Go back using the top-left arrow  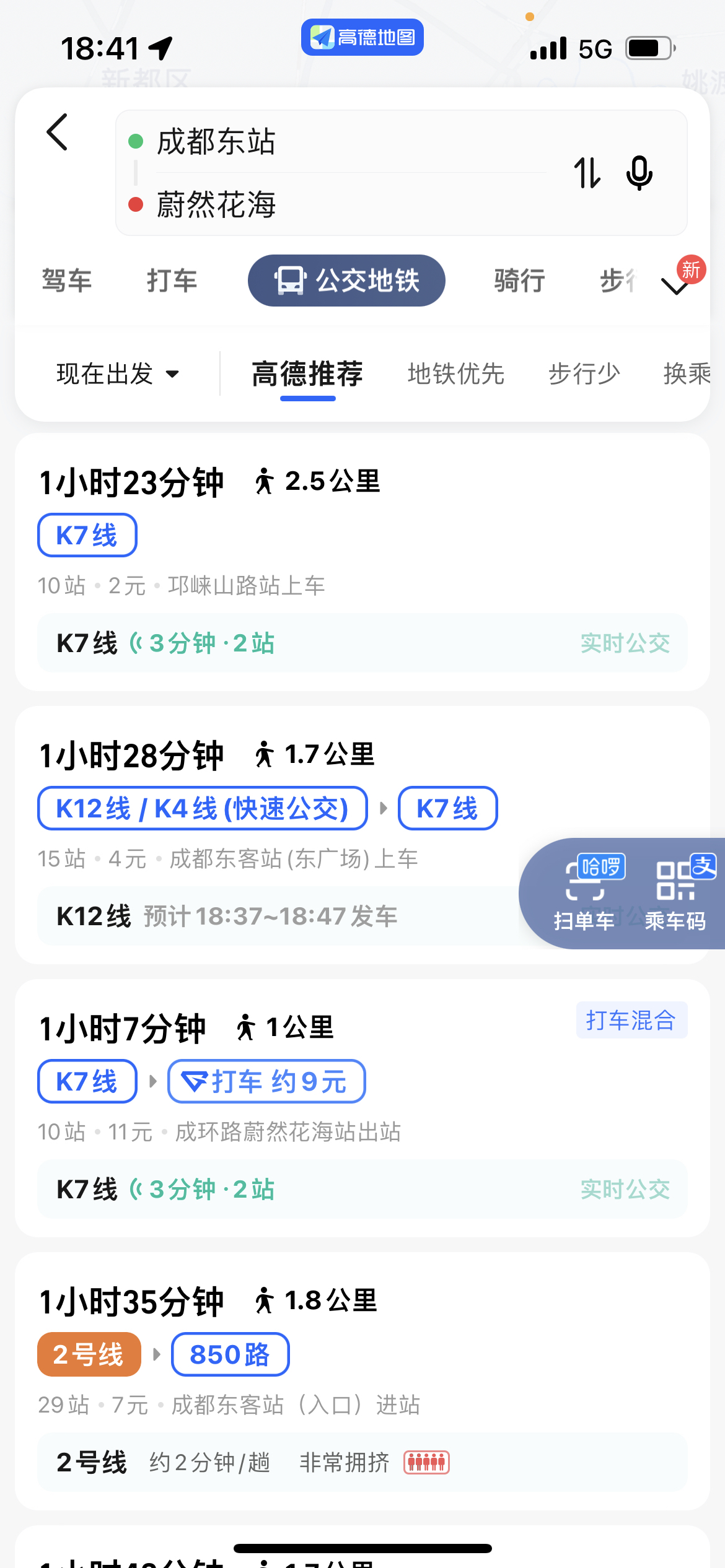[57, 132]
